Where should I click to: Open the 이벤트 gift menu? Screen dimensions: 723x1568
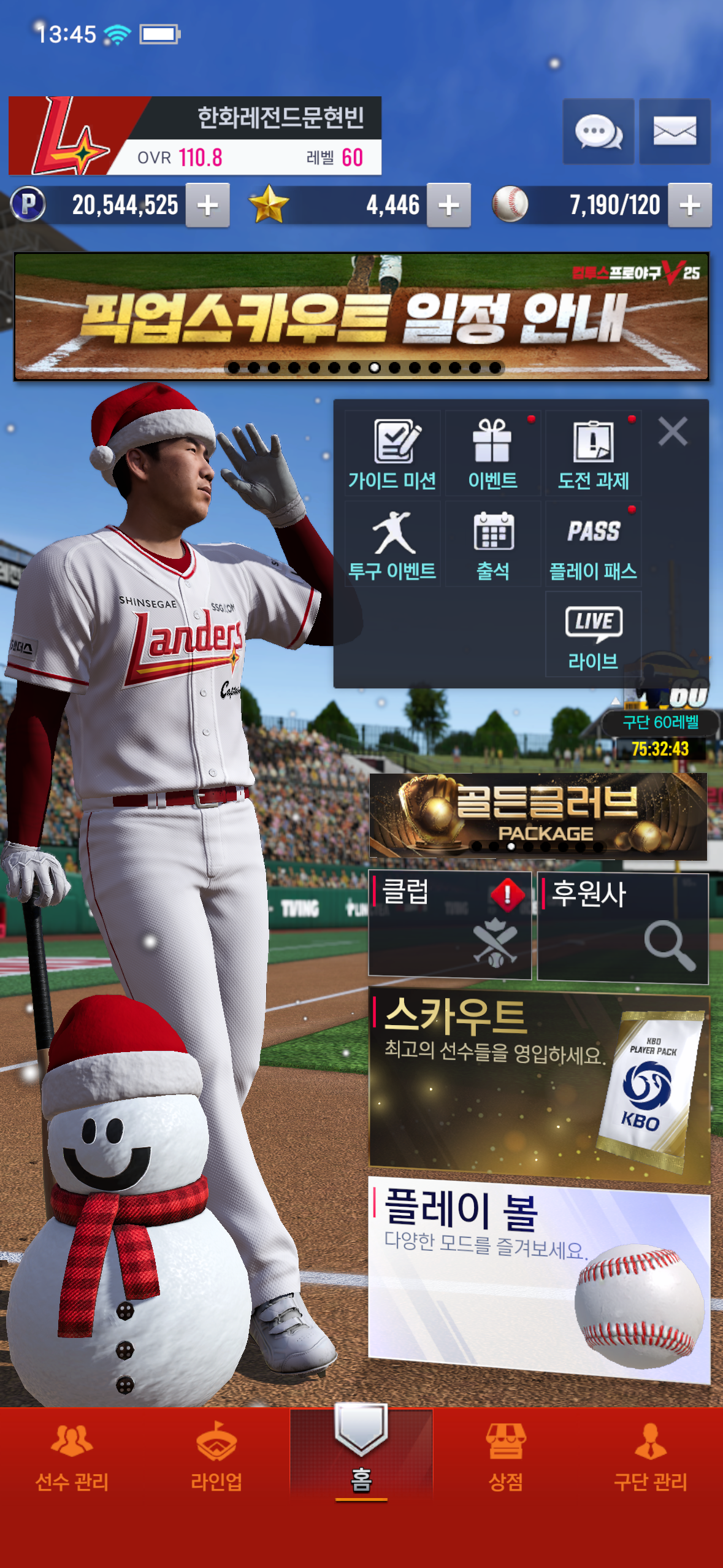tap(493, 454)
